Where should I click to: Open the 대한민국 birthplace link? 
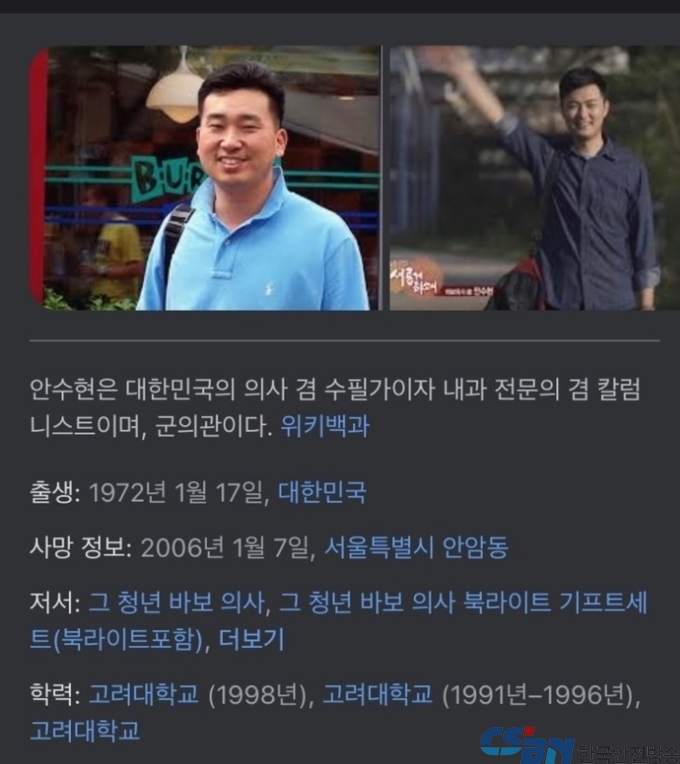tap(322, 492)
